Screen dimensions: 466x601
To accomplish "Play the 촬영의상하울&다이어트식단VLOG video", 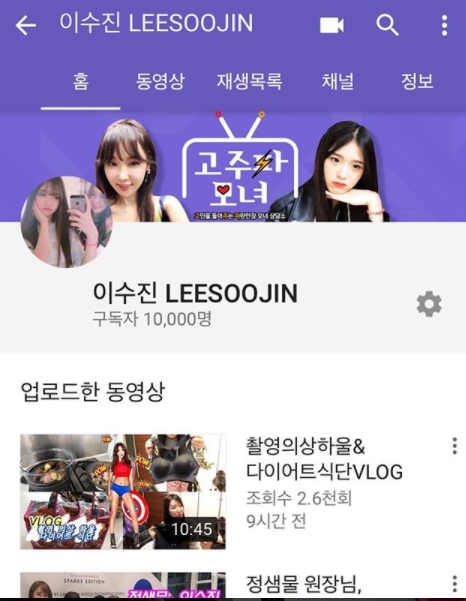I will (123, 492).
